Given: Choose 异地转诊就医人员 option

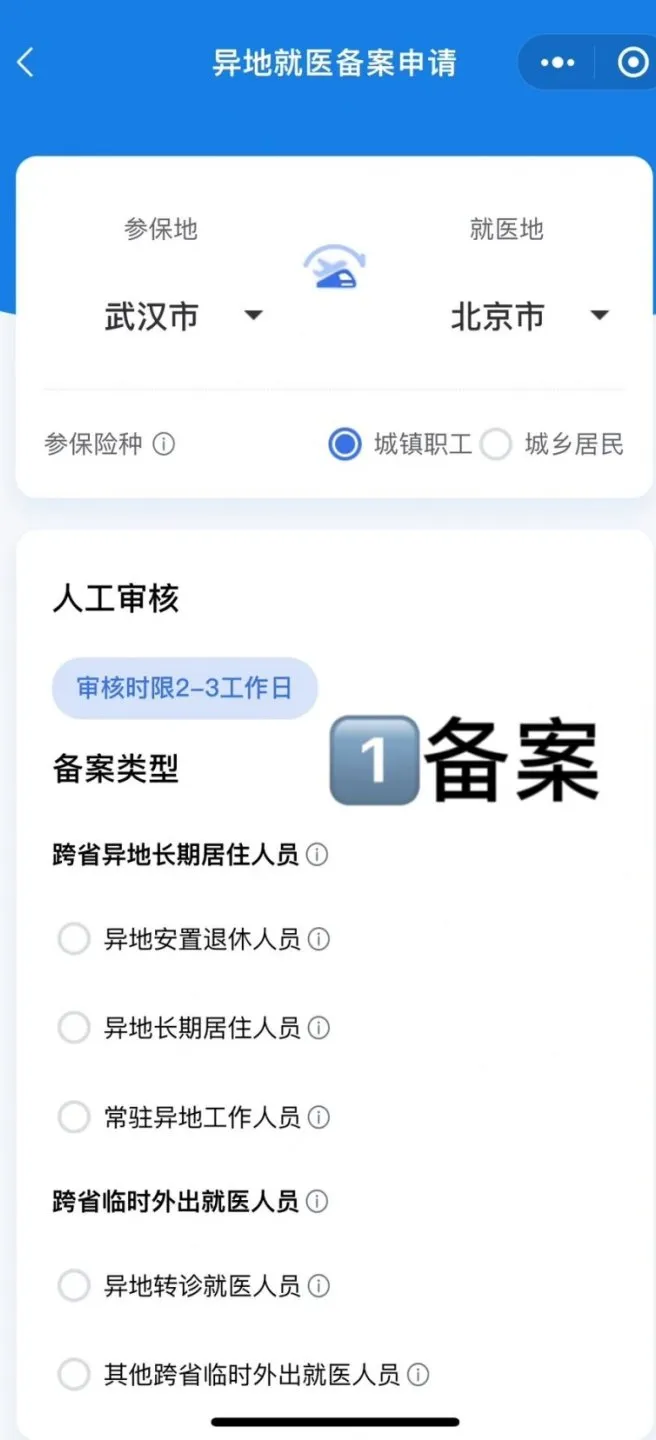Looking at the screenshot, I should click(x=74, y=1285).
